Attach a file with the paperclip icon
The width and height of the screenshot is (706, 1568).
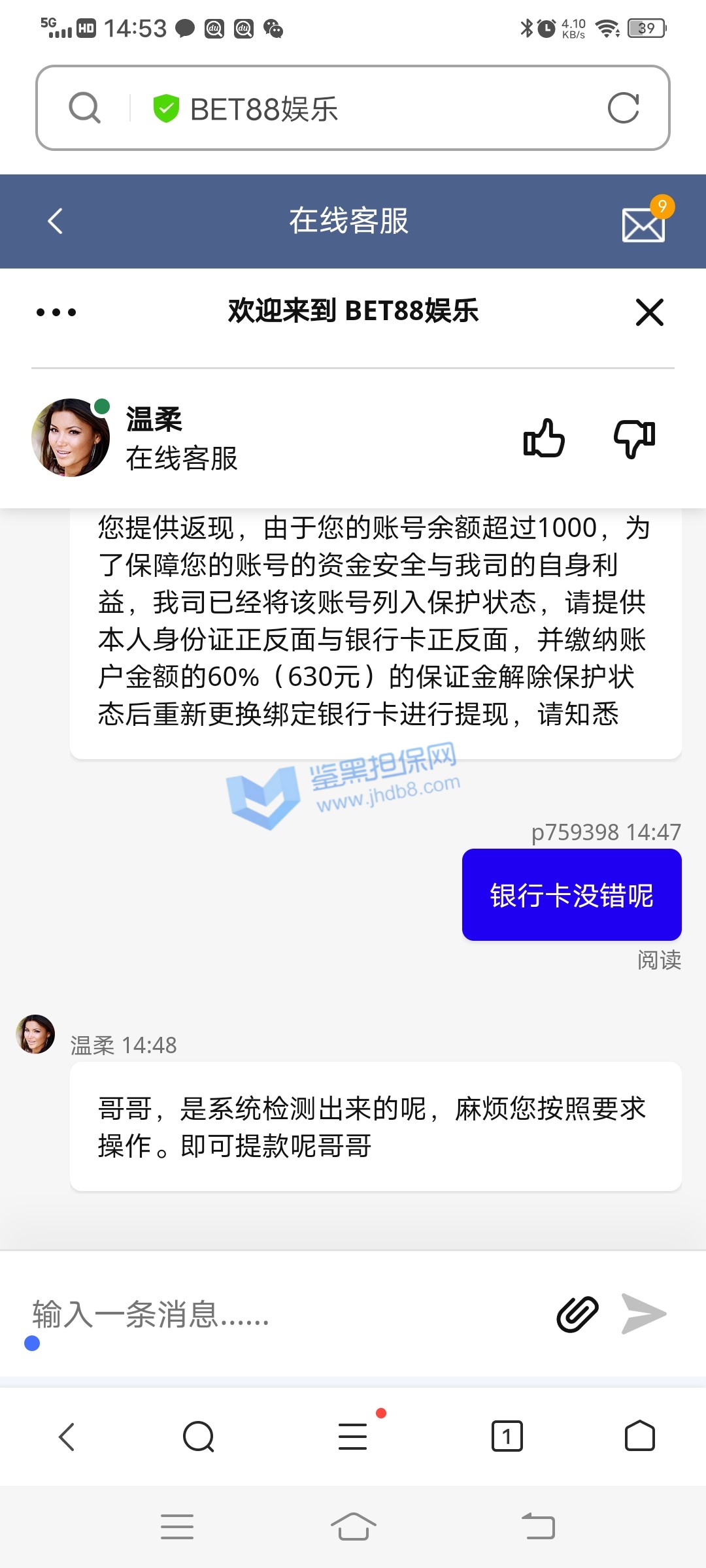(x=577, y=1314)
